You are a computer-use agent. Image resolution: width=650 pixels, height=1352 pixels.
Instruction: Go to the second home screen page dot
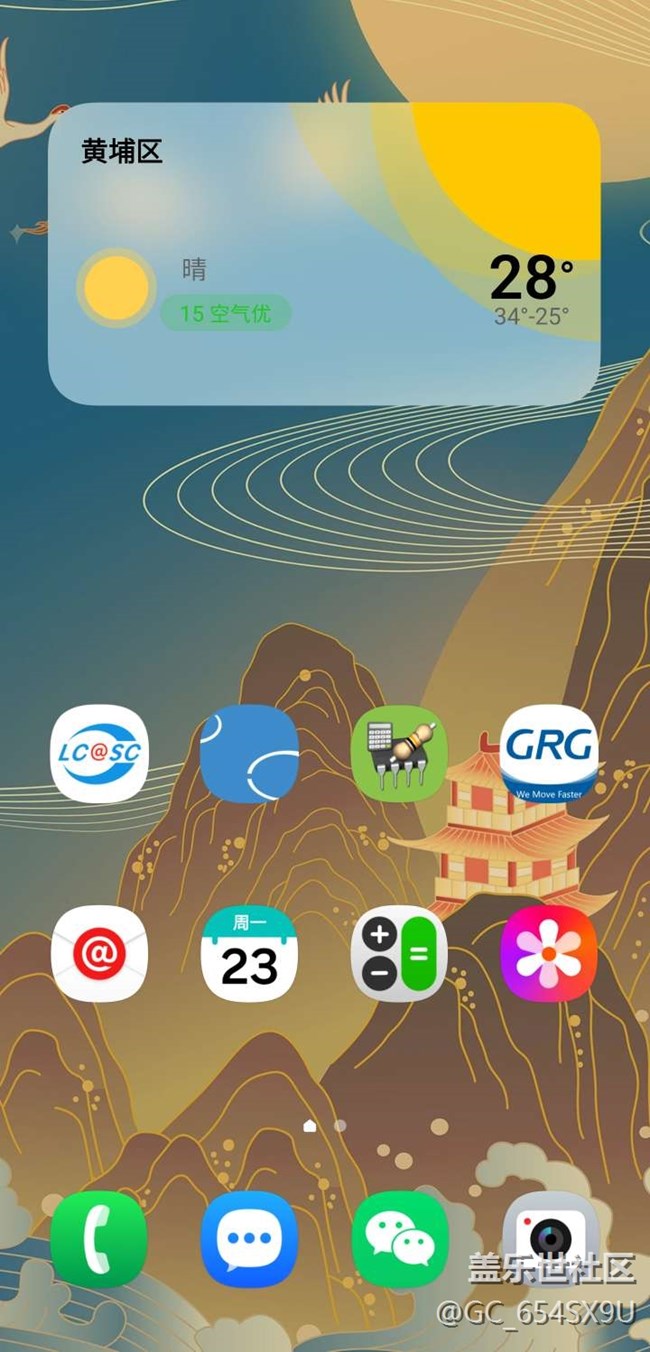pos(340,1125)
